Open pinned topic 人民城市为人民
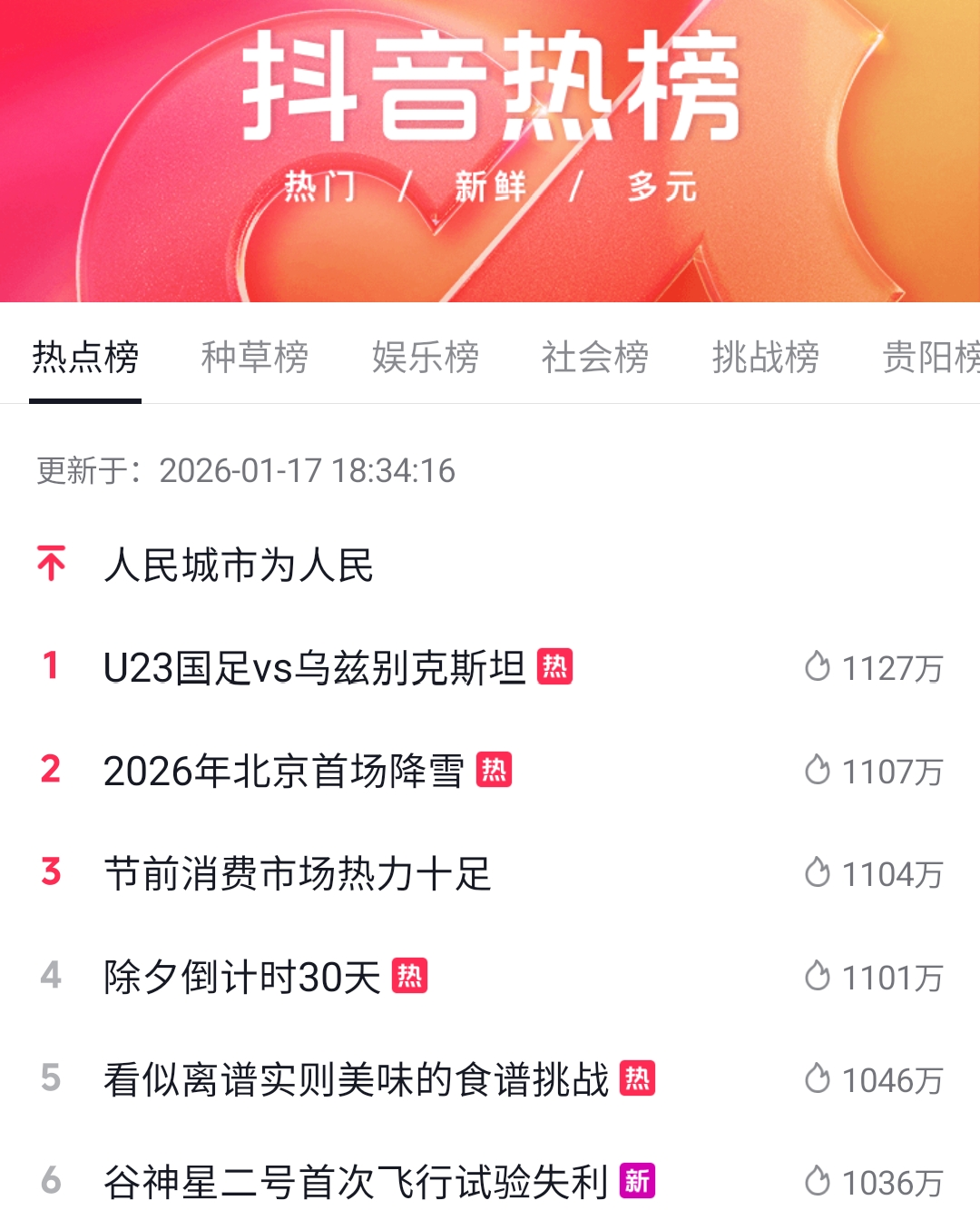The width and height of the screenshot is (980, 1230). coord(239,565)
